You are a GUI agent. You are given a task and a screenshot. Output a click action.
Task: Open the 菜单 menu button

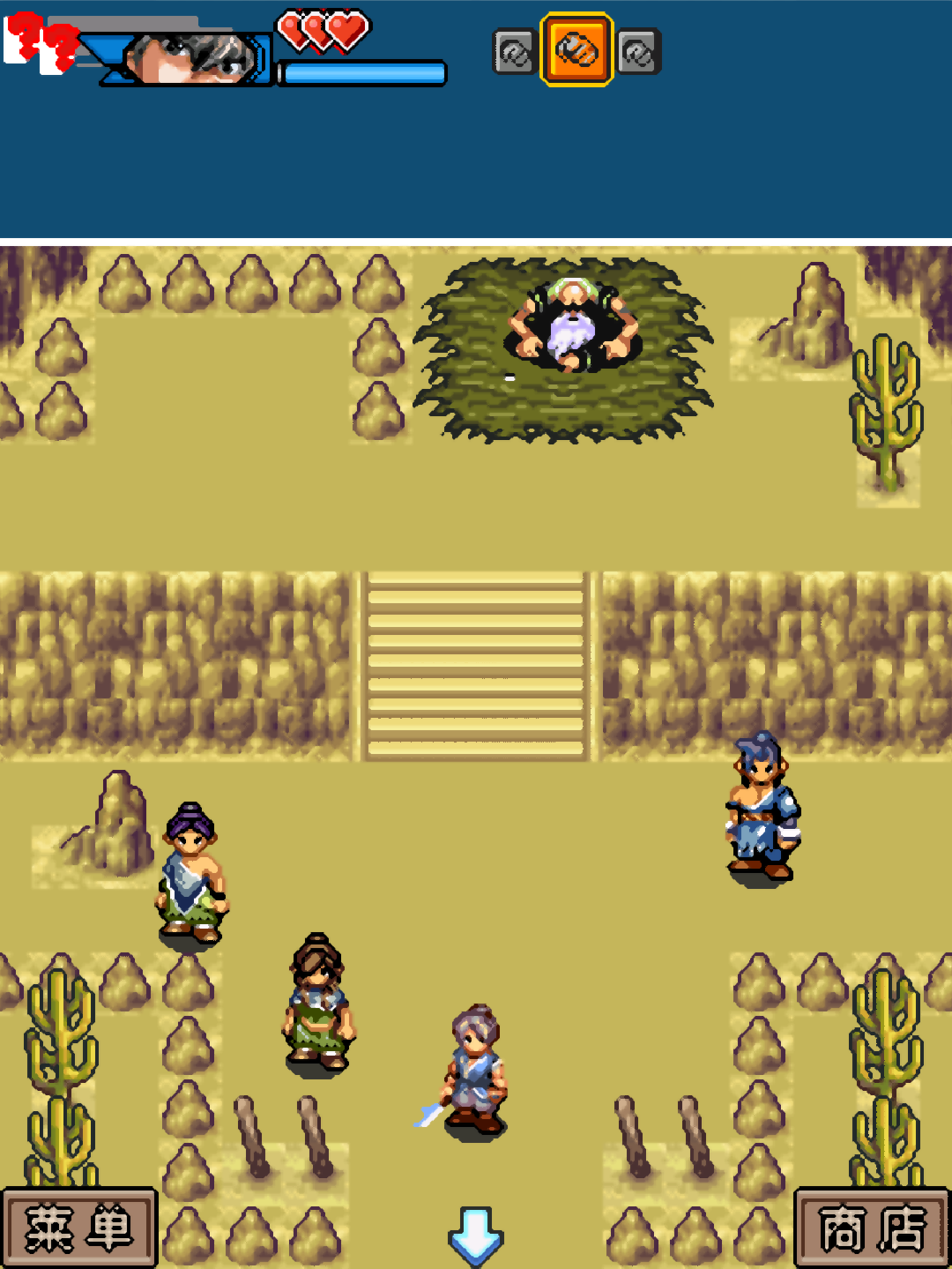[x=78, y=1228]
